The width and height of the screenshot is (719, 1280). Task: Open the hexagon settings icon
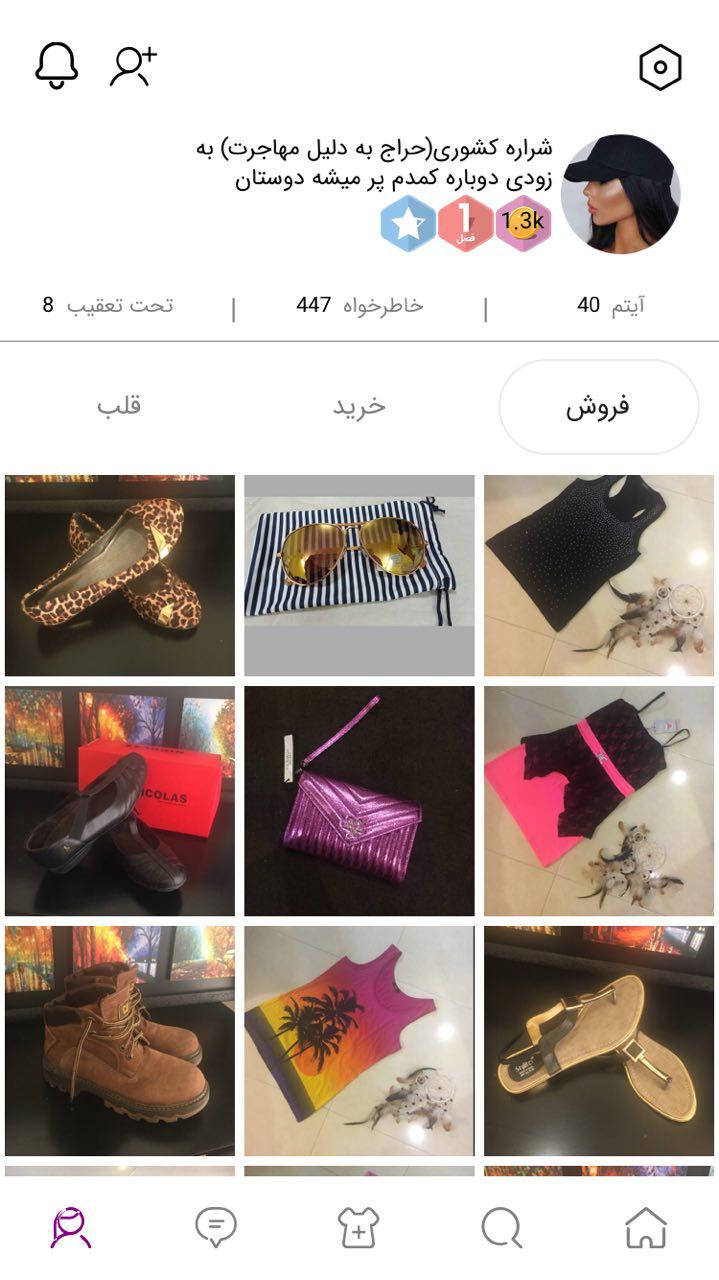660,68
